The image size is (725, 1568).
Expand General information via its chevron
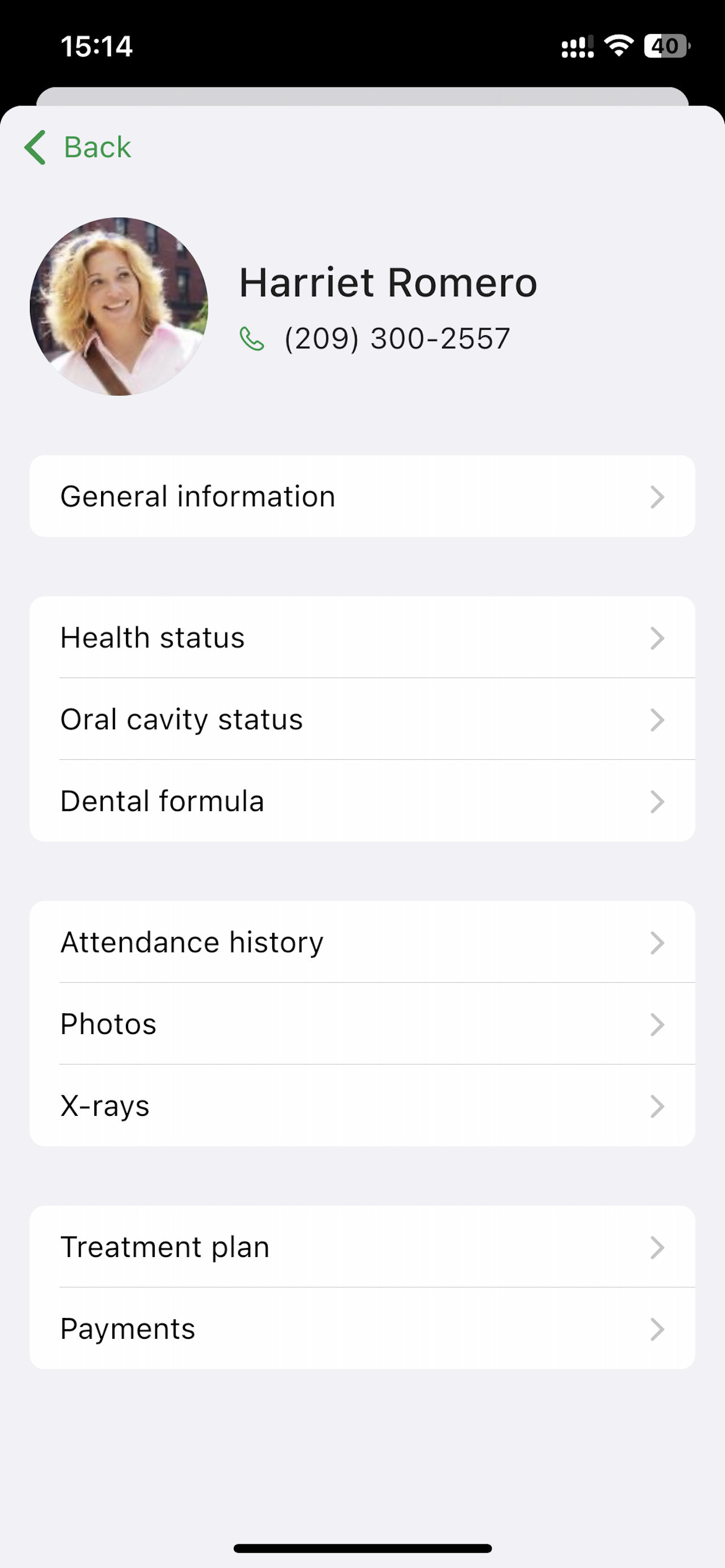658,497
